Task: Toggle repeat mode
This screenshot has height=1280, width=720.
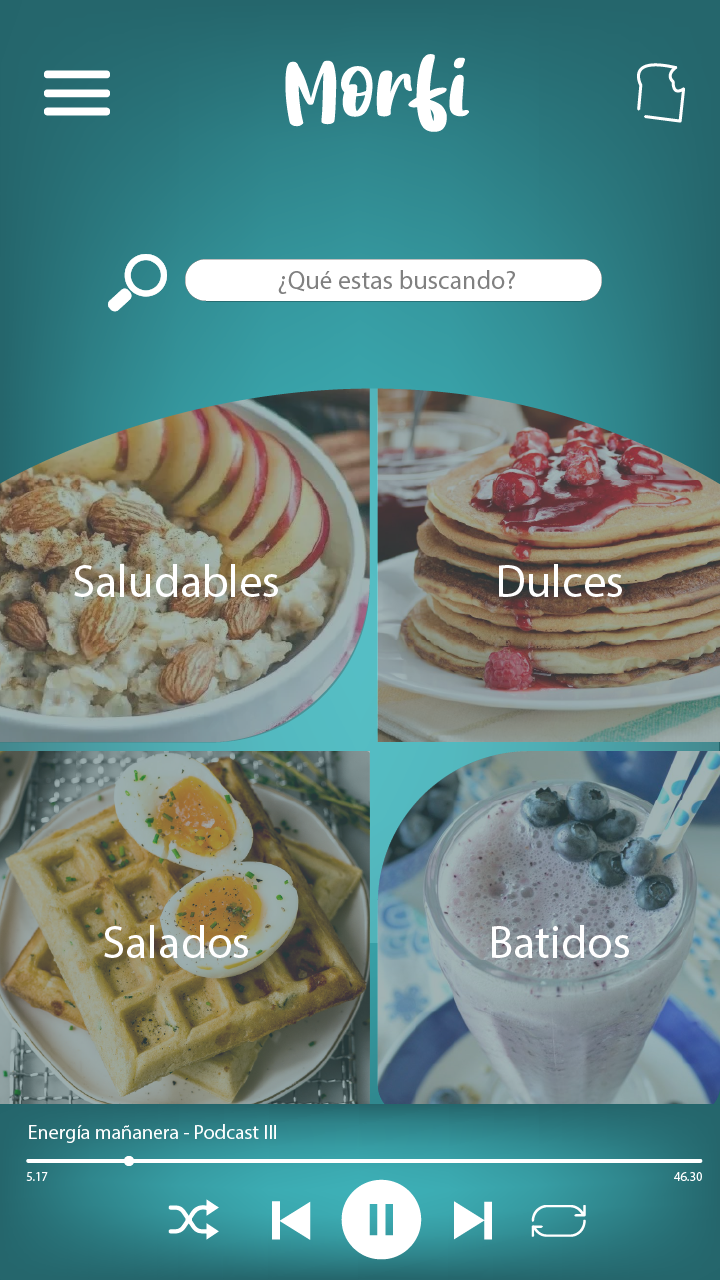Action: (x=558, y=1221)
